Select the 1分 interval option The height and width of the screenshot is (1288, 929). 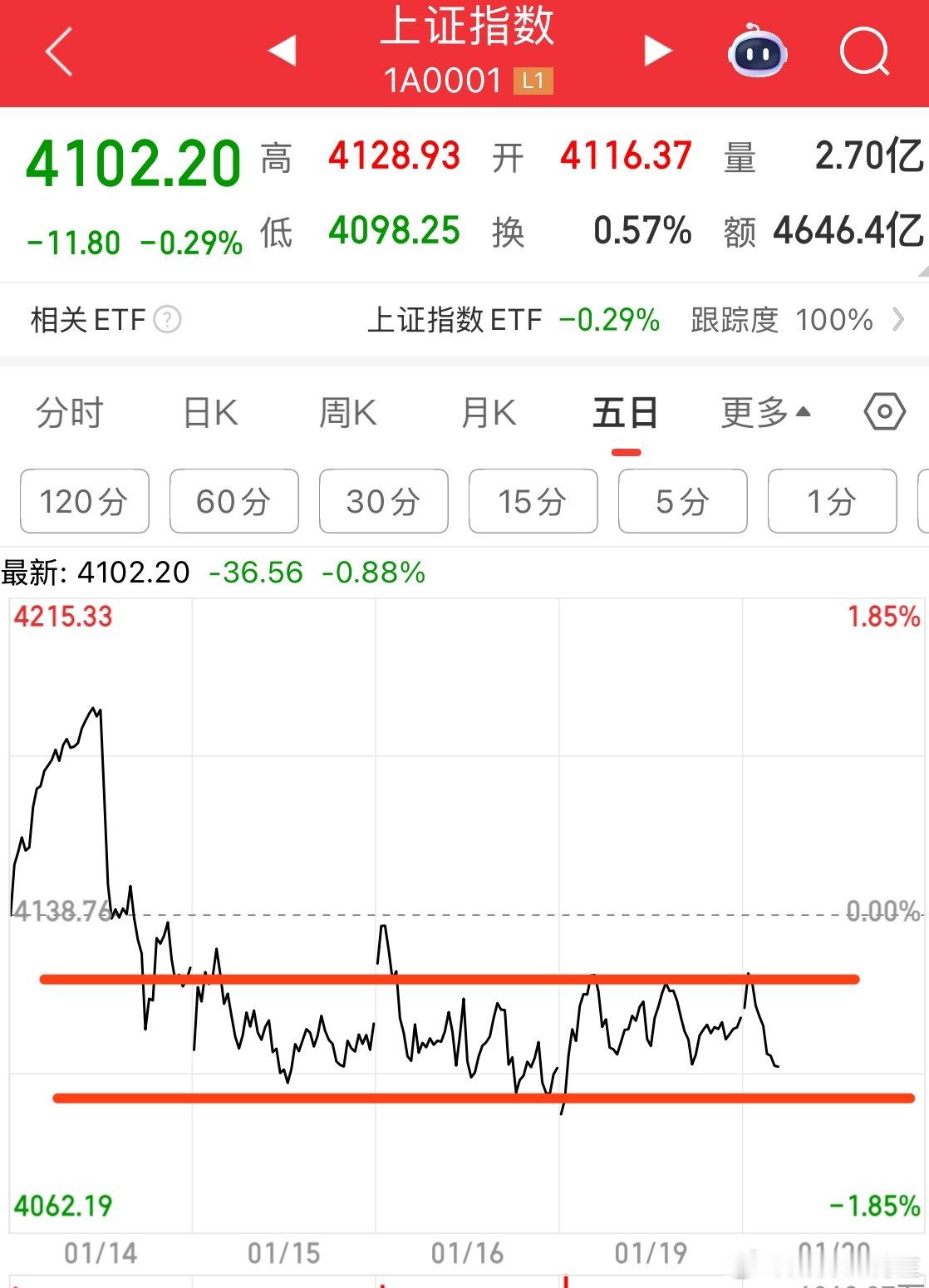tap(831, 501)
